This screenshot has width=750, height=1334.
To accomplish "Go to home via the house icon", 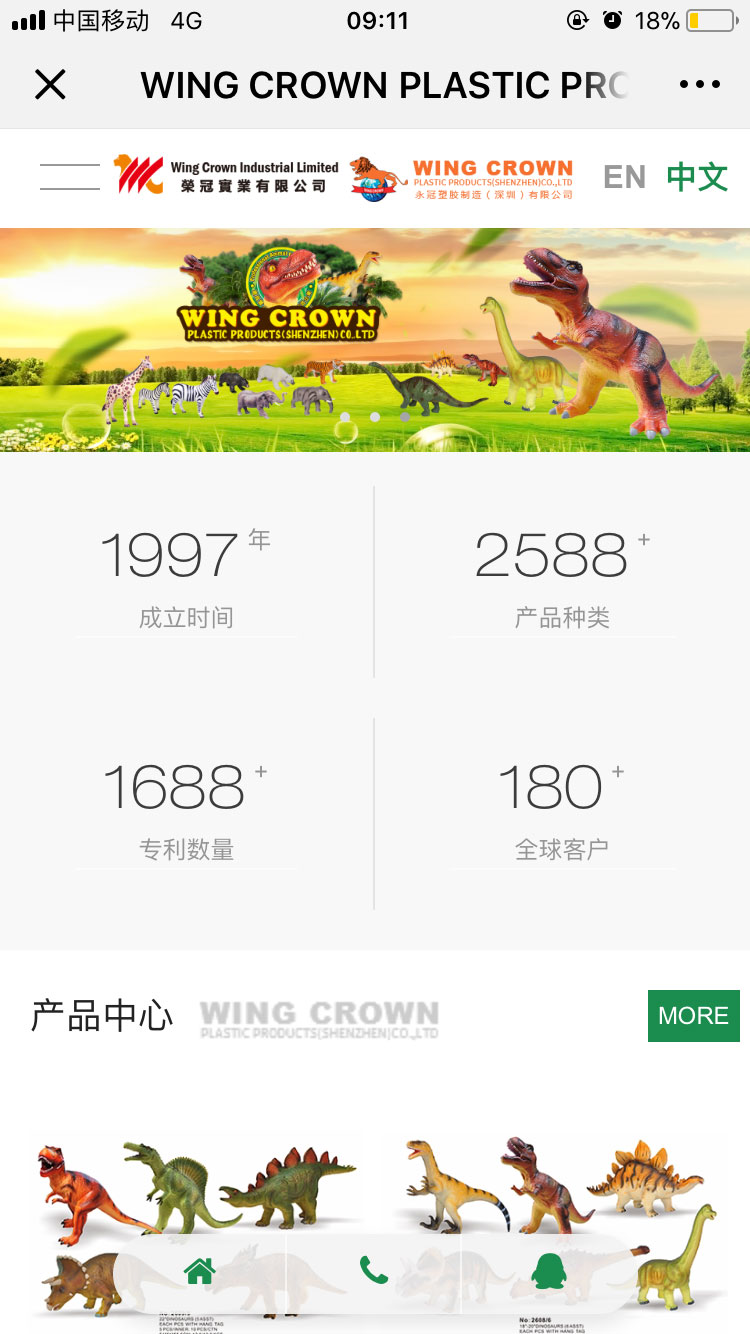I will pyautogui.click(x=200, y=1271).
